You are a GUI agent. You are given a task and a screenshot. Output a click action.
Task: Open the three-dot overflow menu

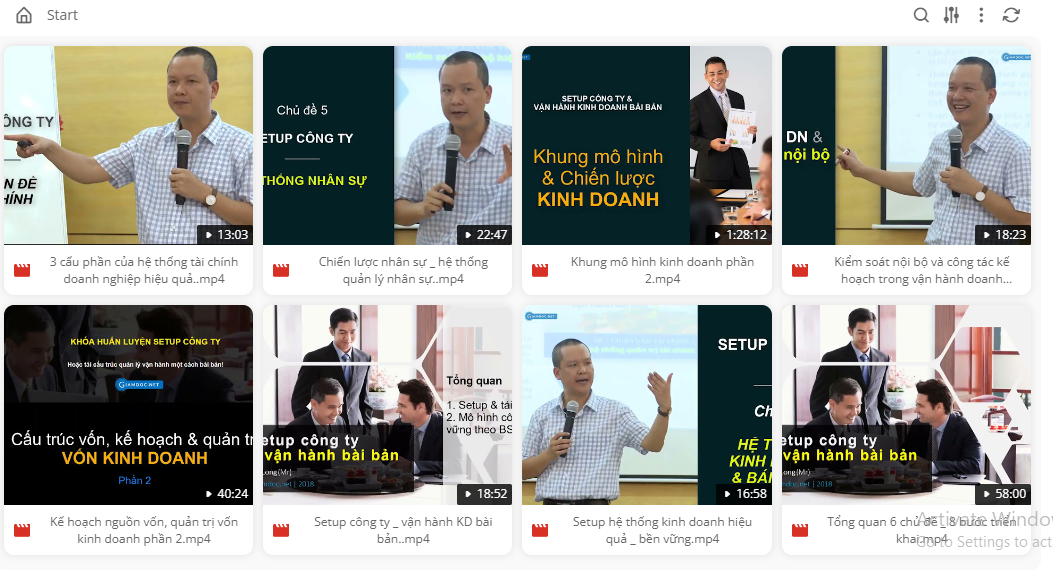[981, 15]
